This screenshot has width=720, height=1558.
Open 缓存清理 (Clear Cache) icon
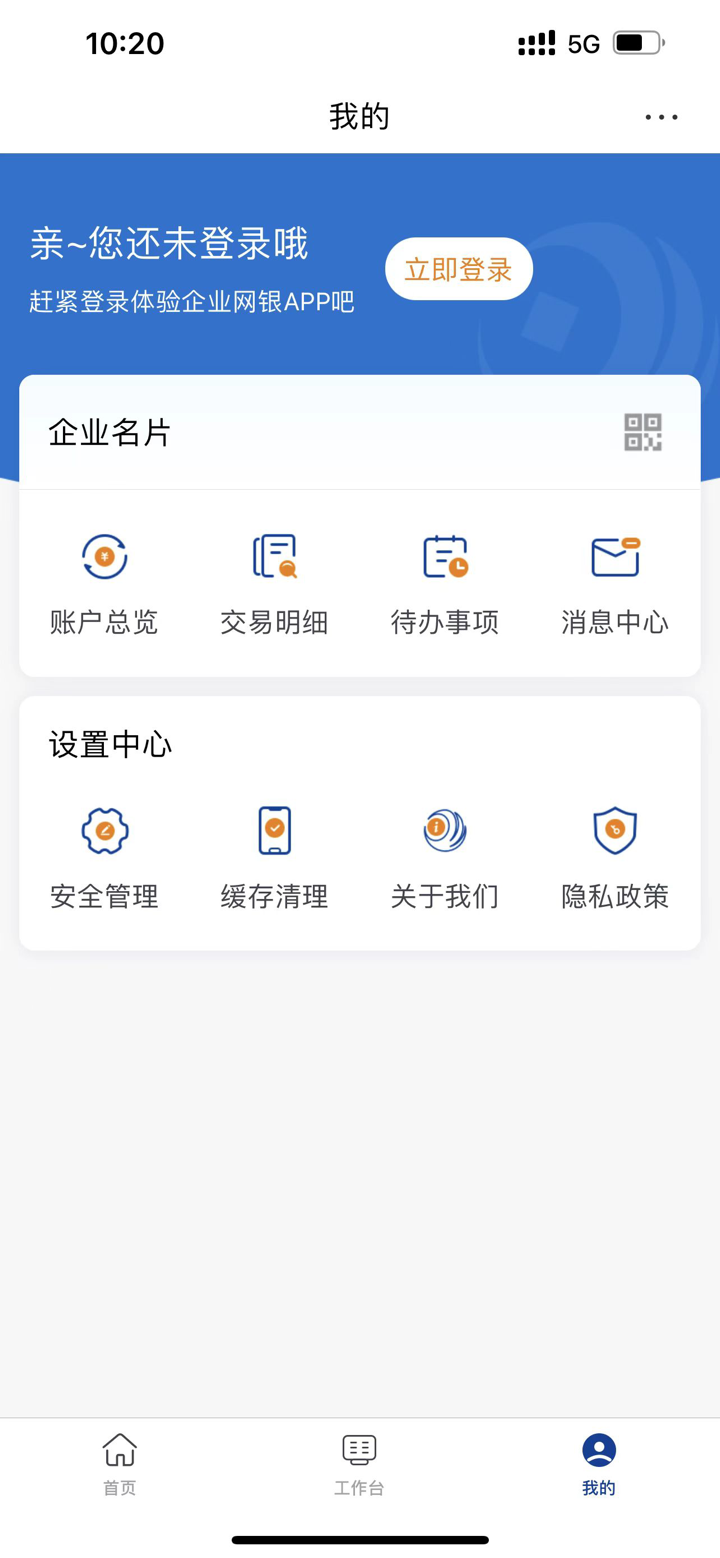pyautogui.click(x=274, y=830)
